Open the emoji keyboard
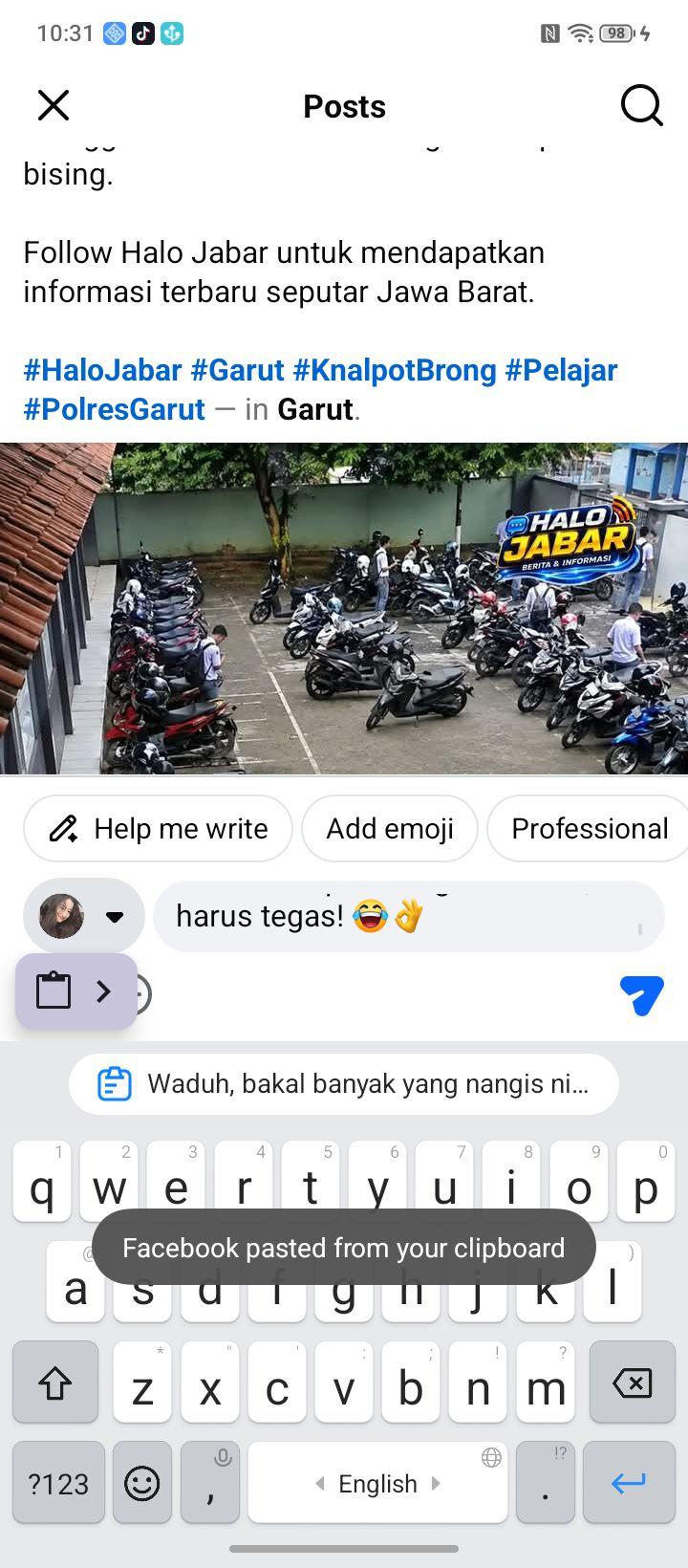The height and width of the screenshot is (1568, 688). (x=142, y=1483)
